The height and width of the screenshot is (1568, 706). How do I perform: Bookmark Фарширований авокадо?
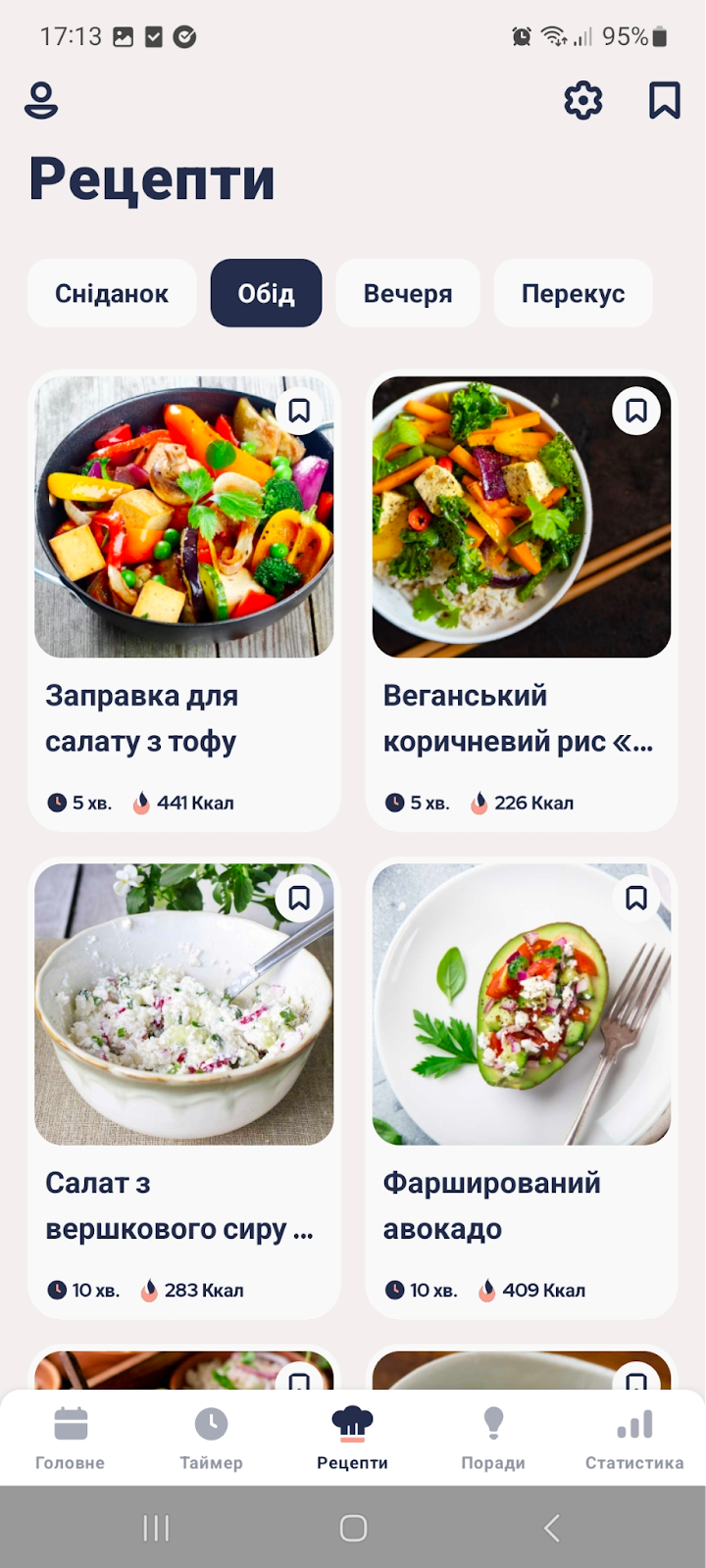pyautogui.click(x=636, y=899)
